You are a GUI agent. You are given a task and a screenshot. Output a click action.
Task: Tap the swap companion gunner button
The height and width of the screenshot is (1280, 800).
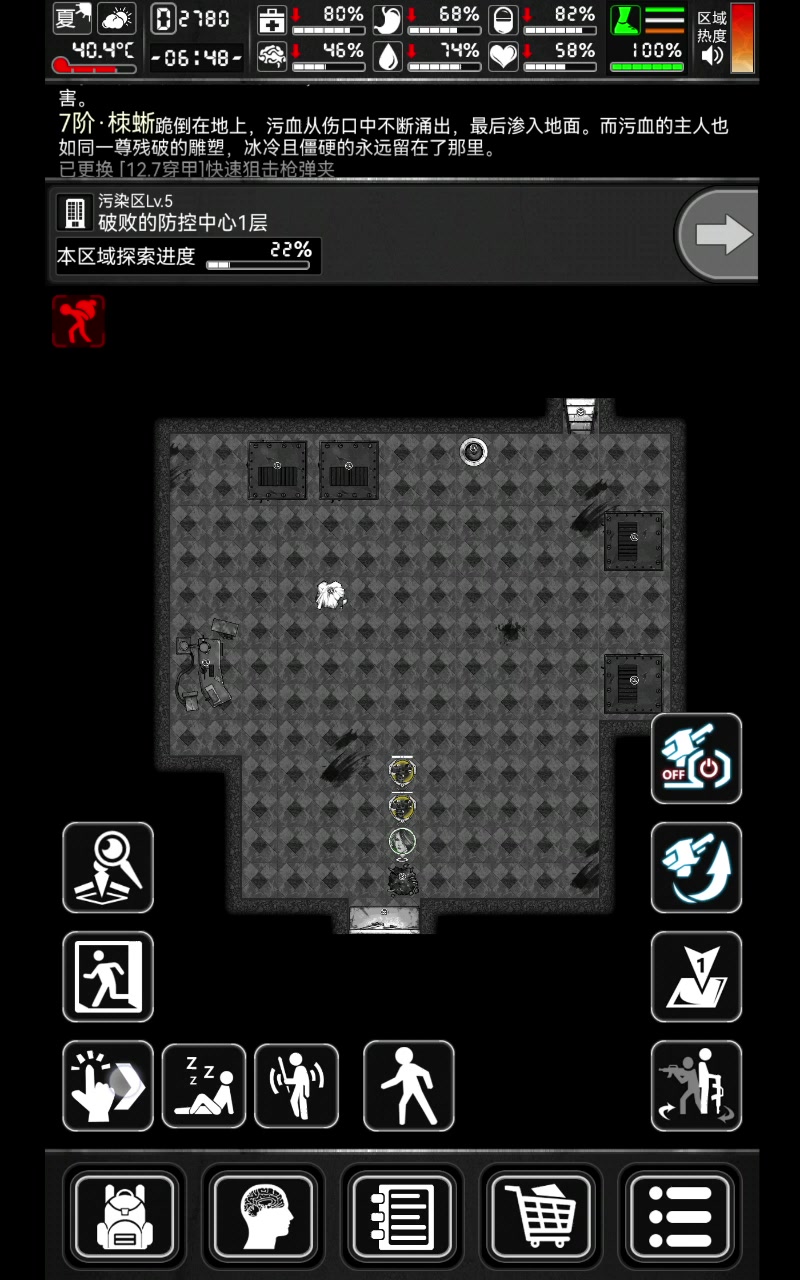(x=696, y=1086)
